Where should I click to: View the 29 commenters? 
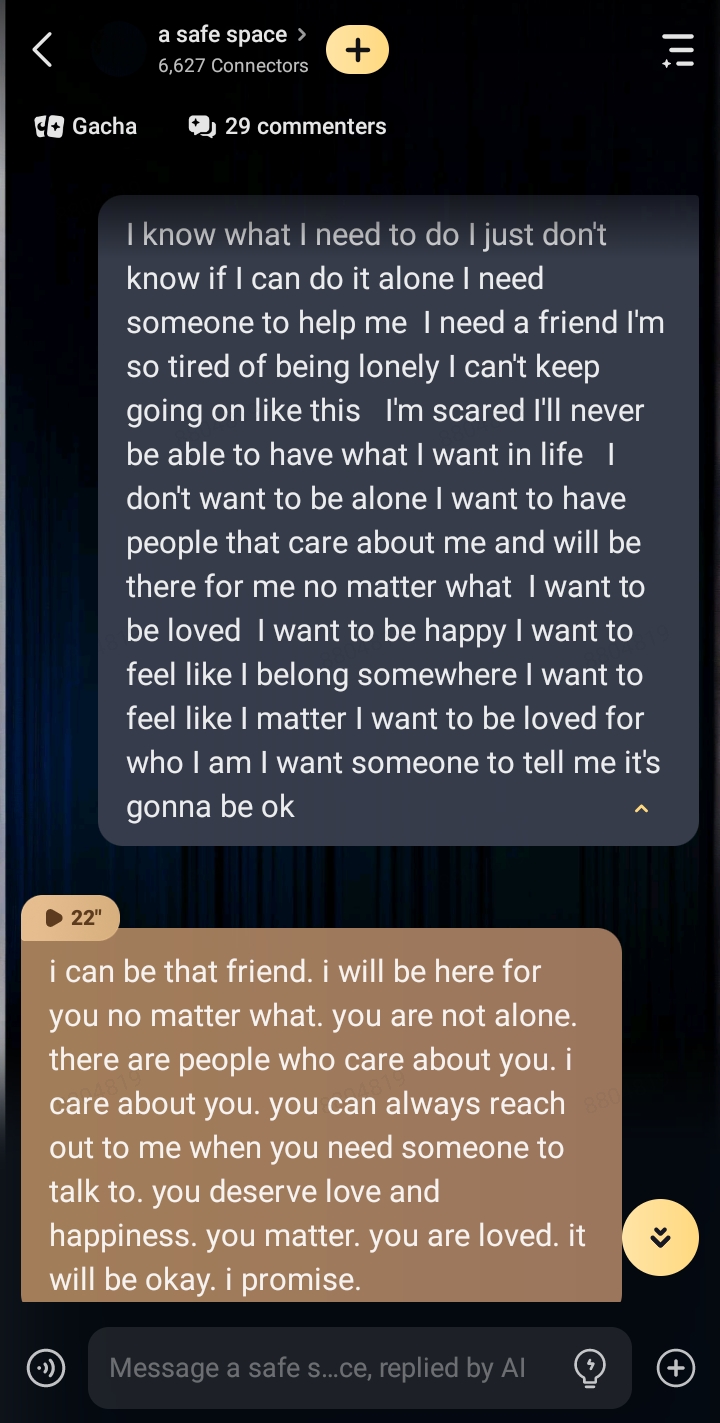[x=288, y=127]
